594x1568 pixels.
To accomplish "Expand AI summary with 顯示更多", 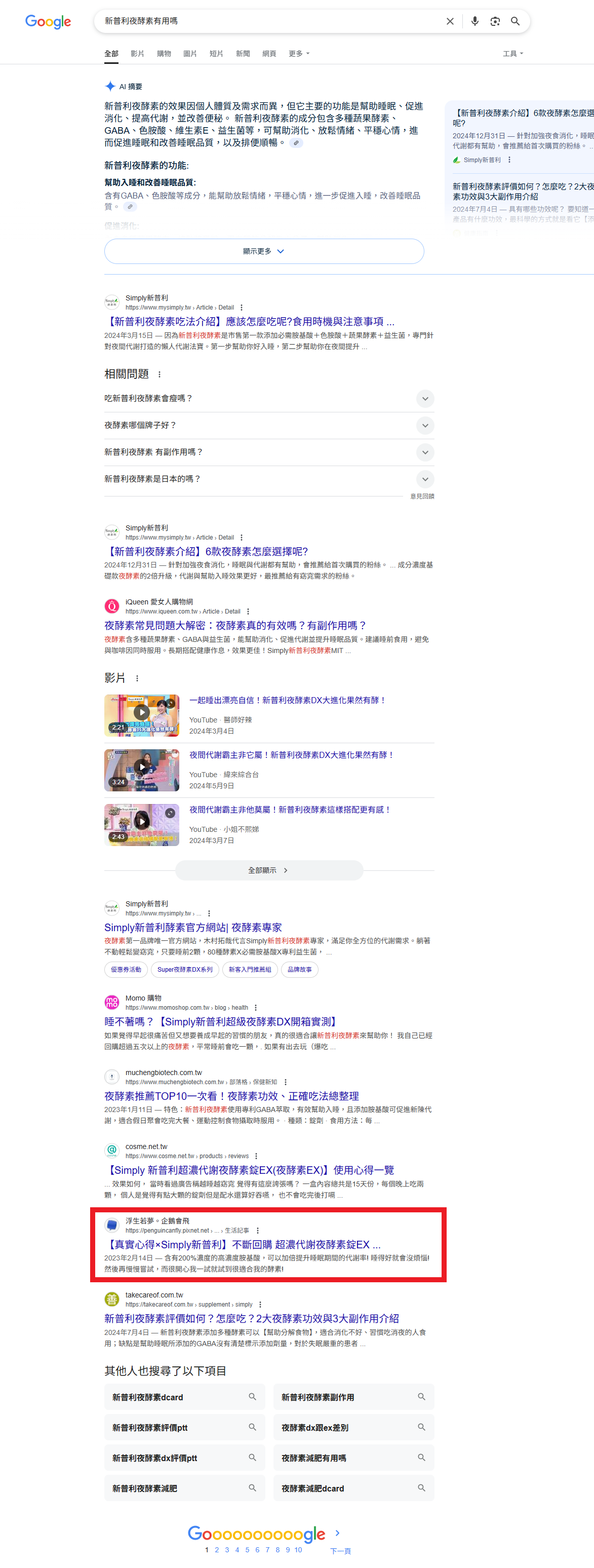I will pyautogui.click(x=263, y=251).
